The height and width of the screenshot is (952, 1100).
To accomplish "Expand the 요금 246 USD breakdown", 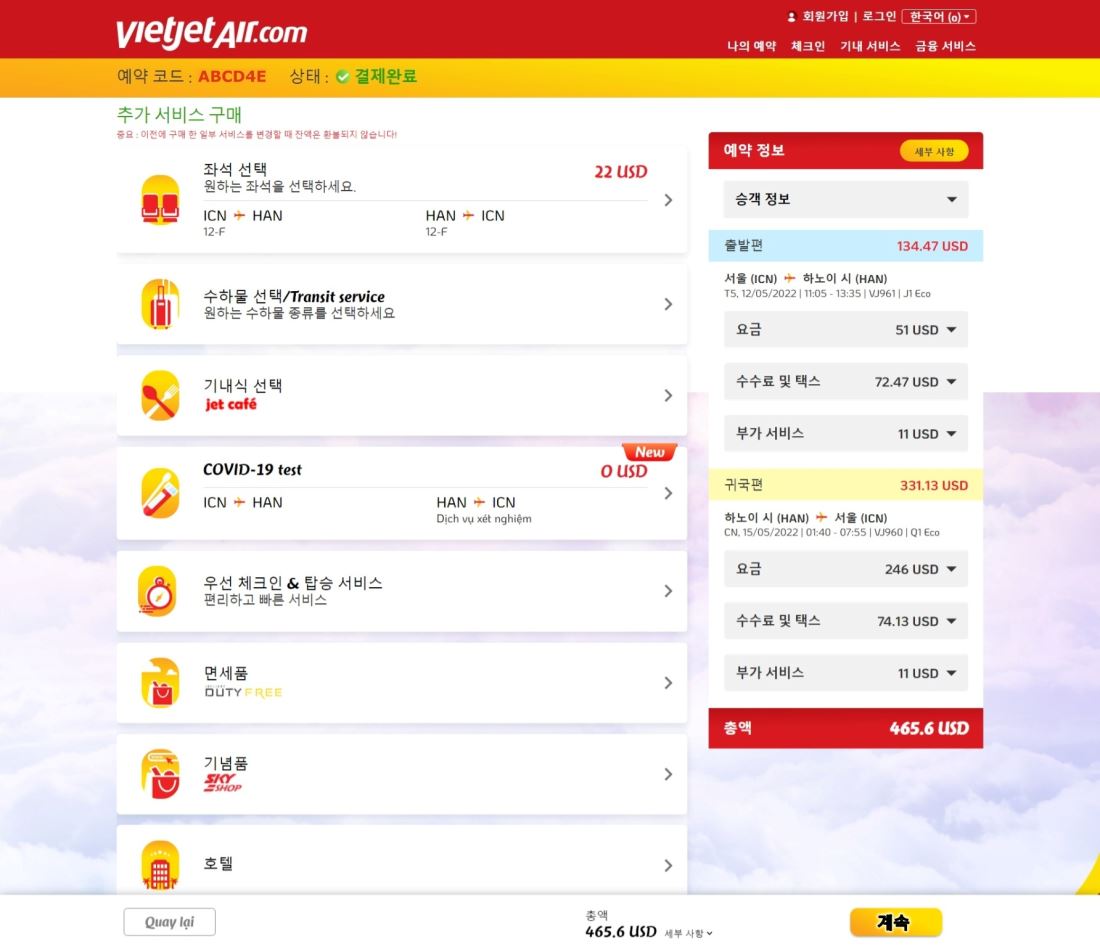I will tap(845, 569).
